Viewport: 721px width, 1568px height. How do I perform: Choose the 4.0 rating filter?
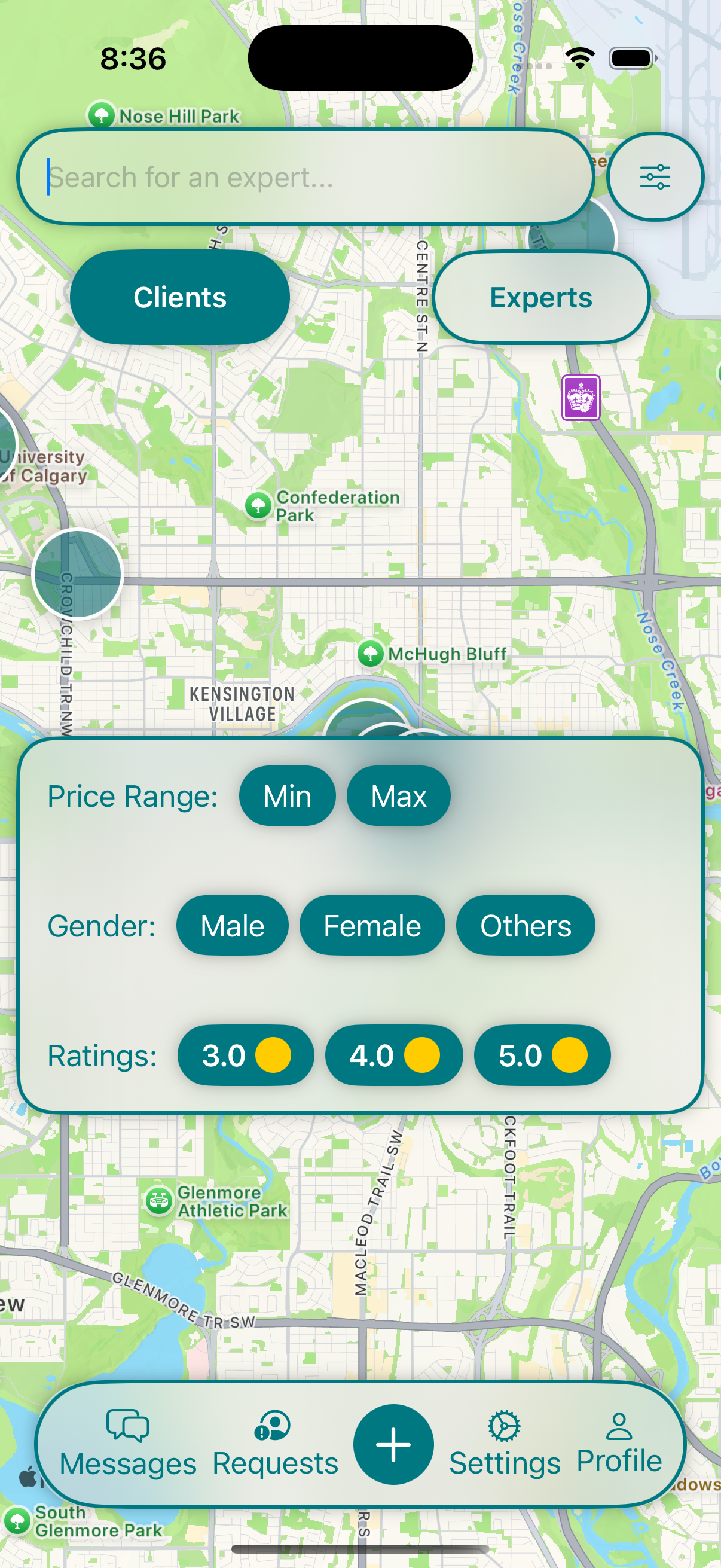point(394,1055)
